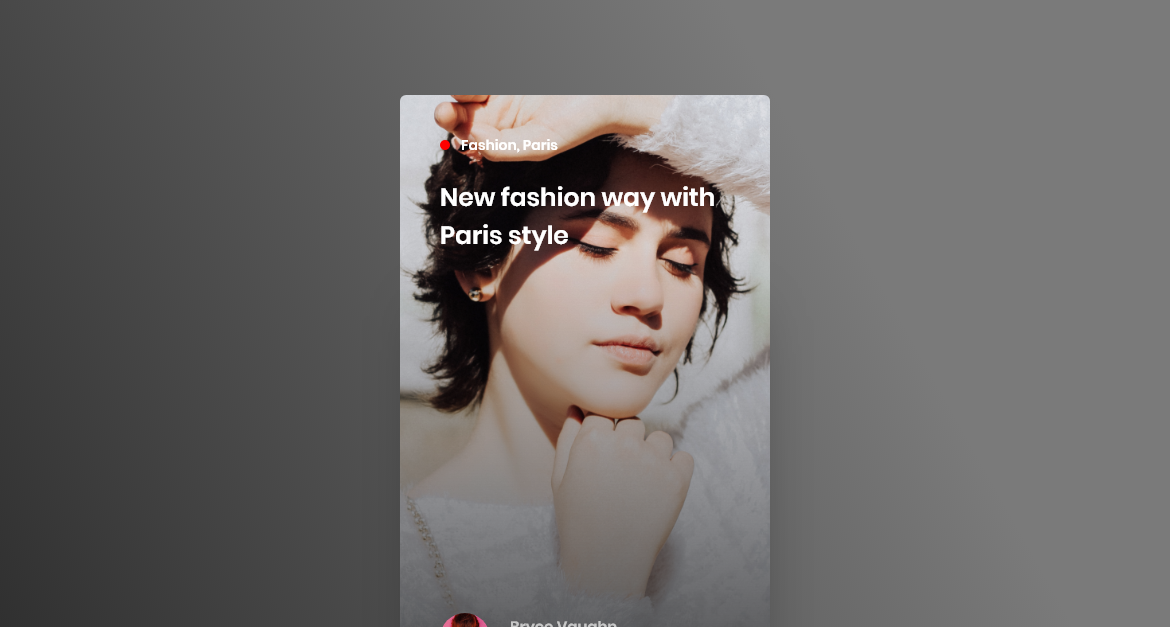Open author Bryce Vaughn's profile avatar
The width and height of the screenshot is (1170, 627).
tap(464, 620)
